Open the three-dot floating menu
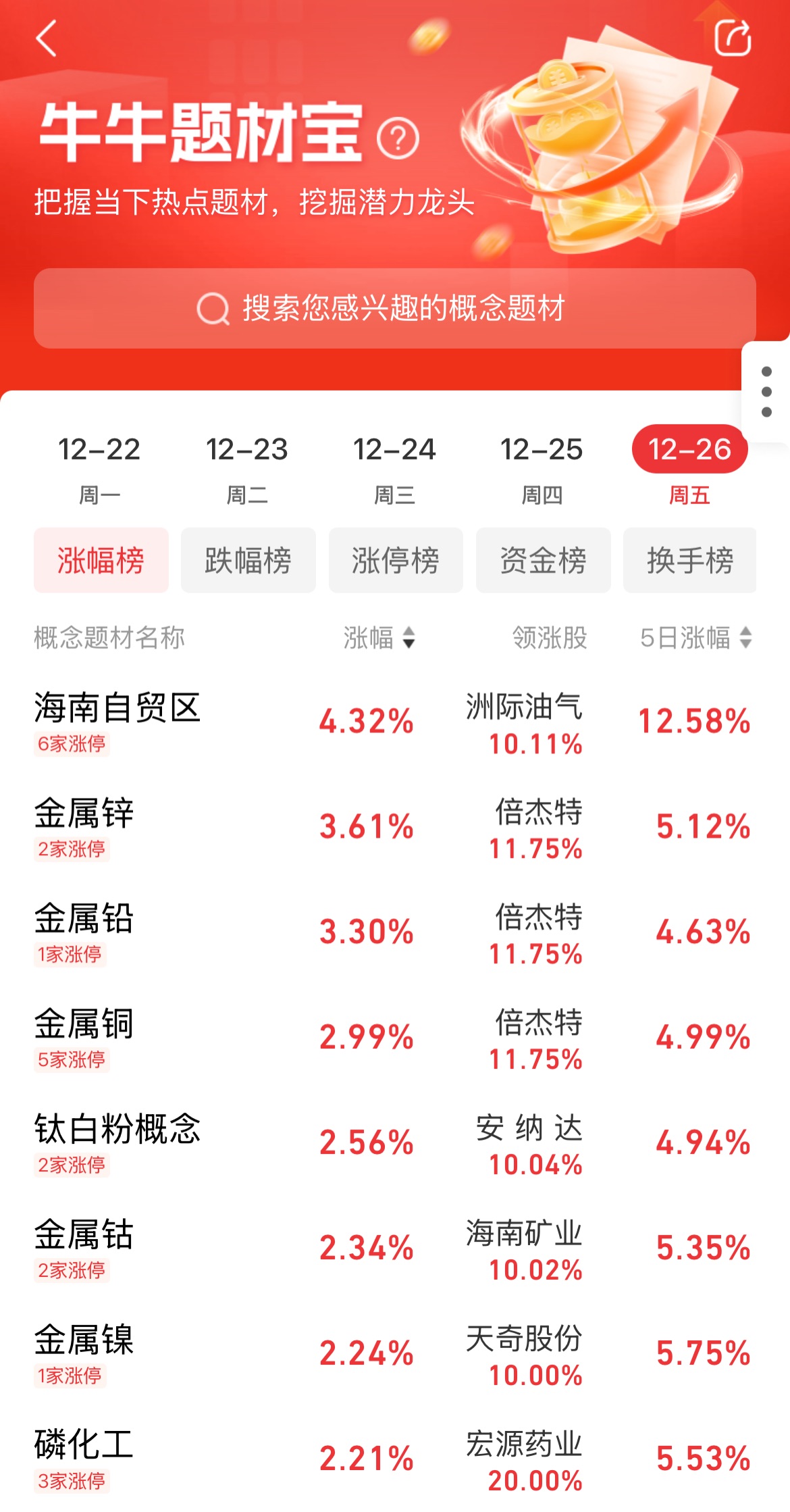The height and width of the screenshot is (1512, 790). pyautogui.click(x=766, y=392)
